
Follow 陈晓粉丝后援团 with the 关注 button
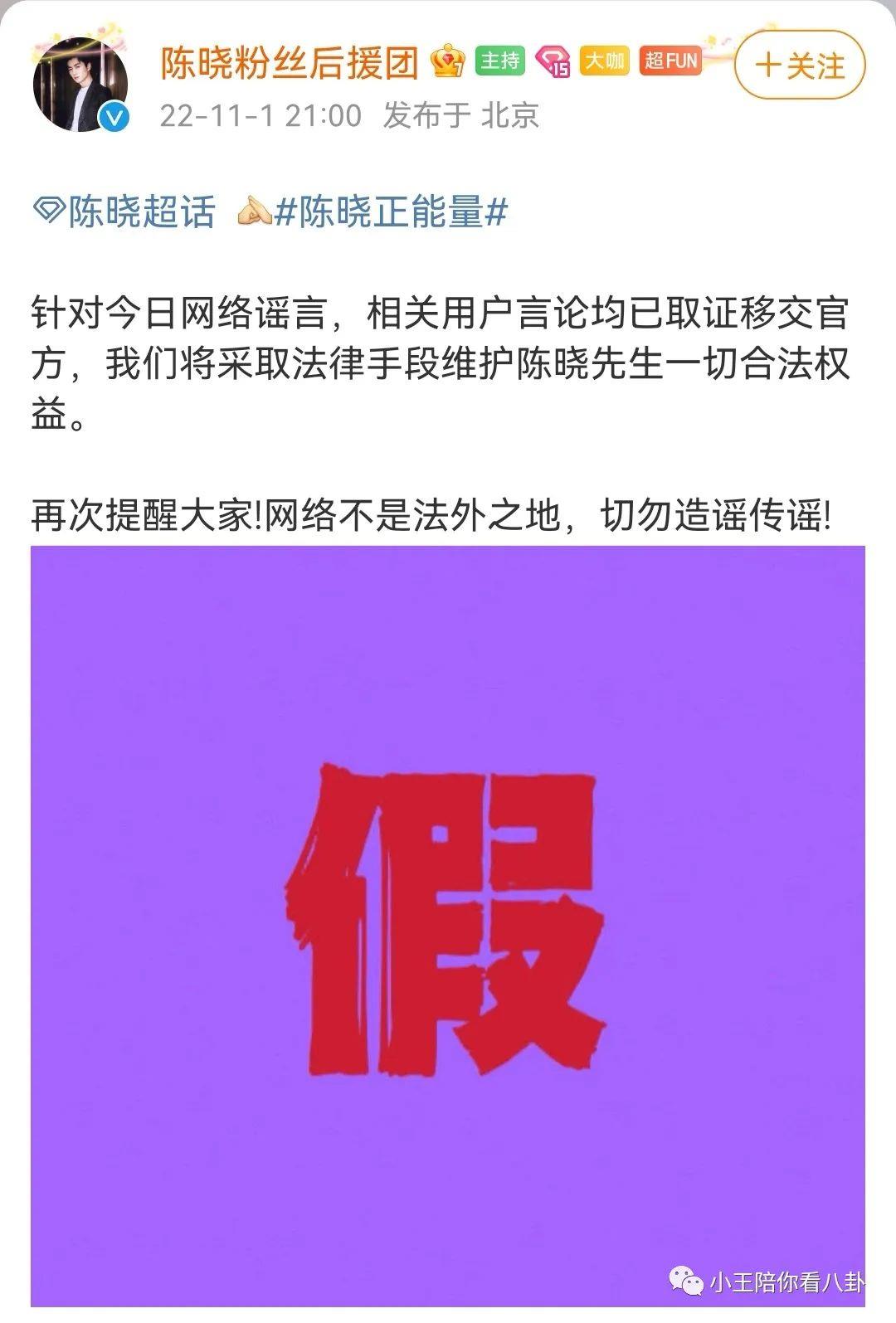(x=800, y=66)
